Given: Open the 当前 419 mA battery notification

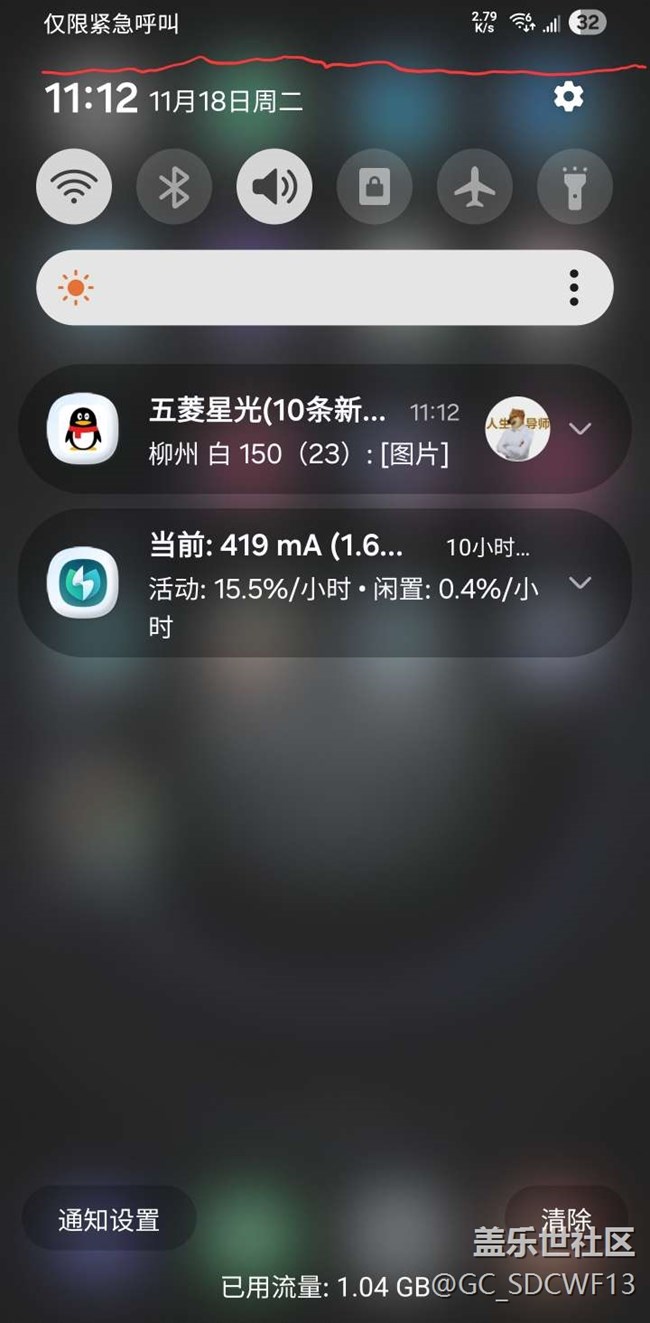Looking at the screenshot, I should coord(300,583).
